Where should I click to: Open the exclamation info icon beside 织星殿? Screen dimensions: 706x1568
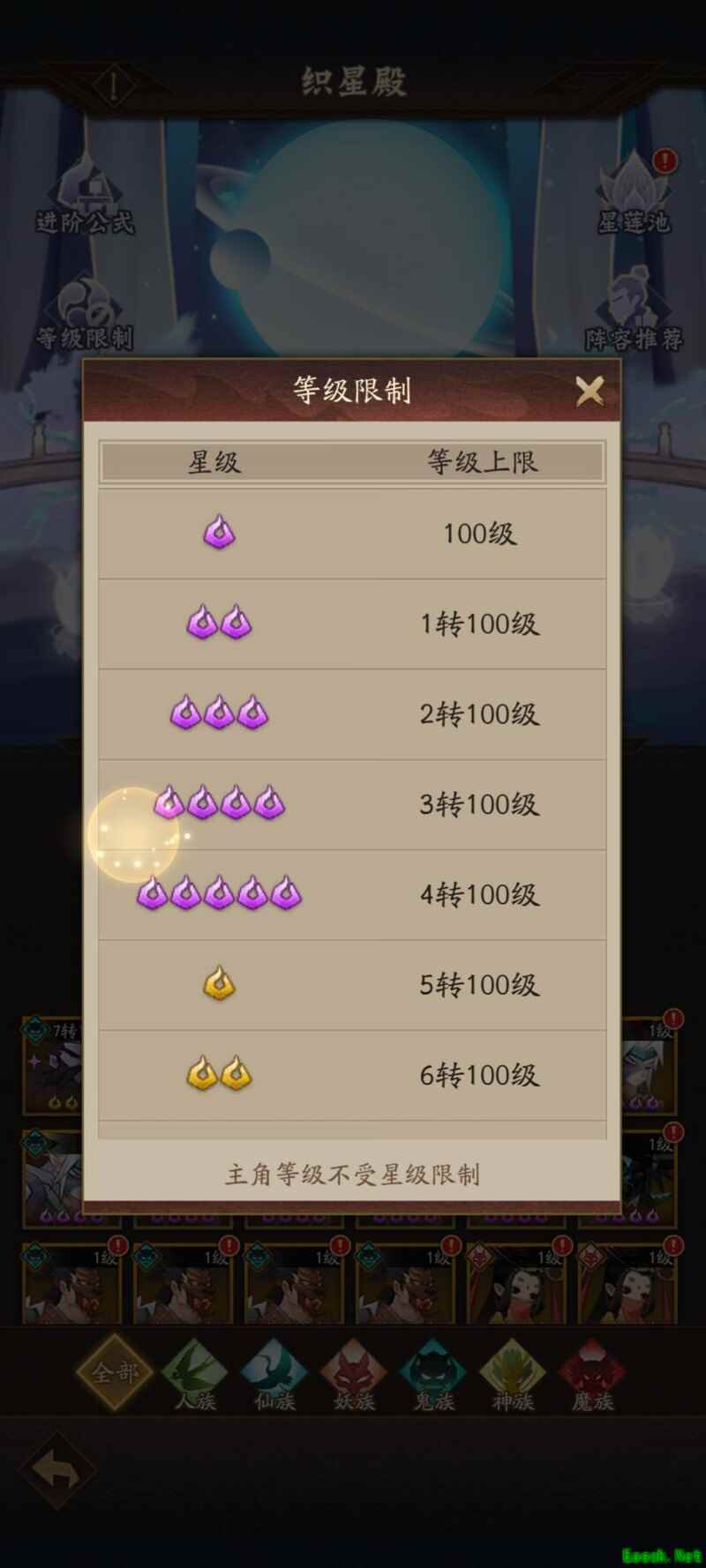114,86
